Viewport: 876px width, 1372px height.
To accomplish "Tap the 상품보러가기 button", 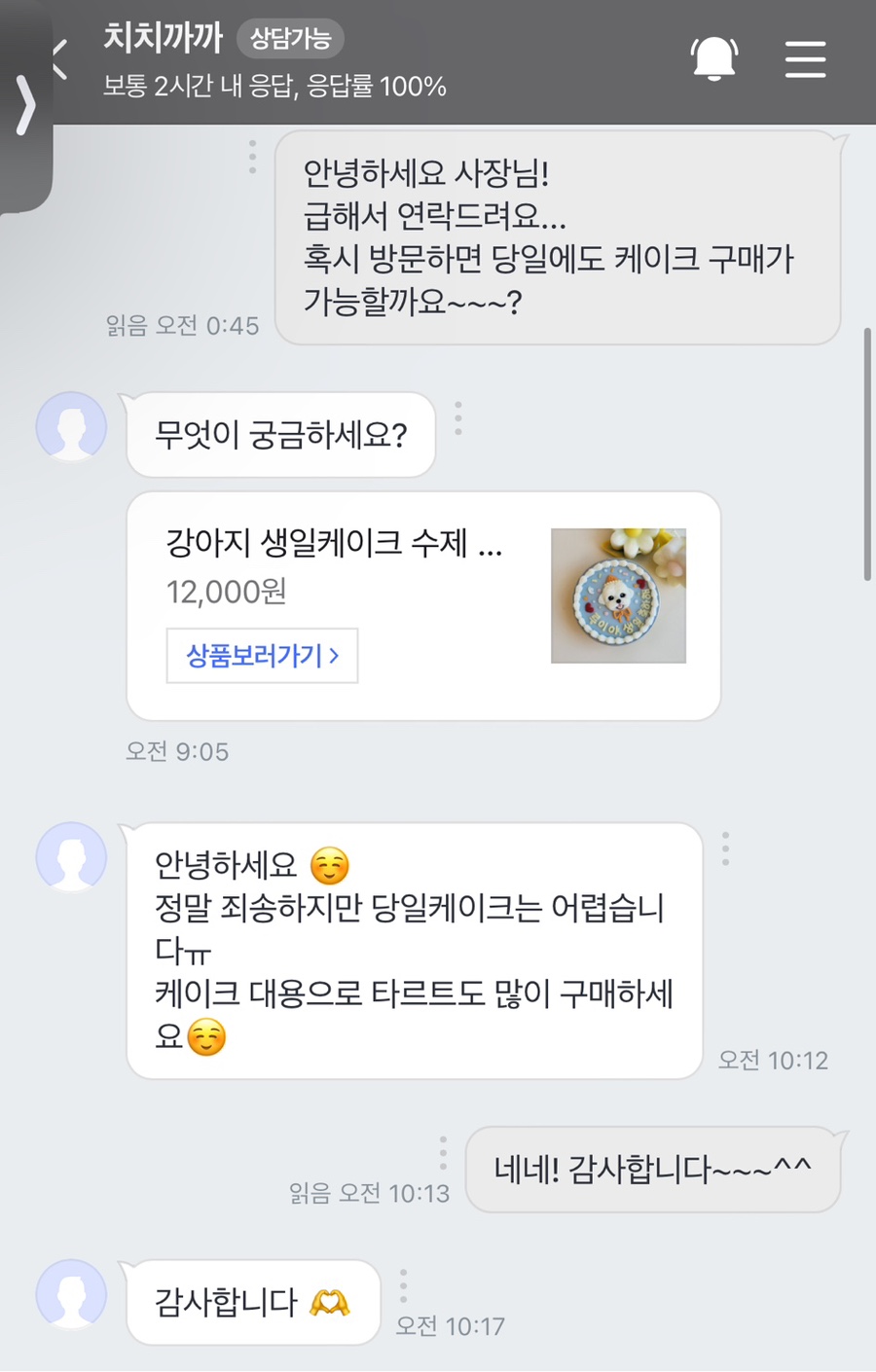I will pyautogui.click(x=262, y=655).
